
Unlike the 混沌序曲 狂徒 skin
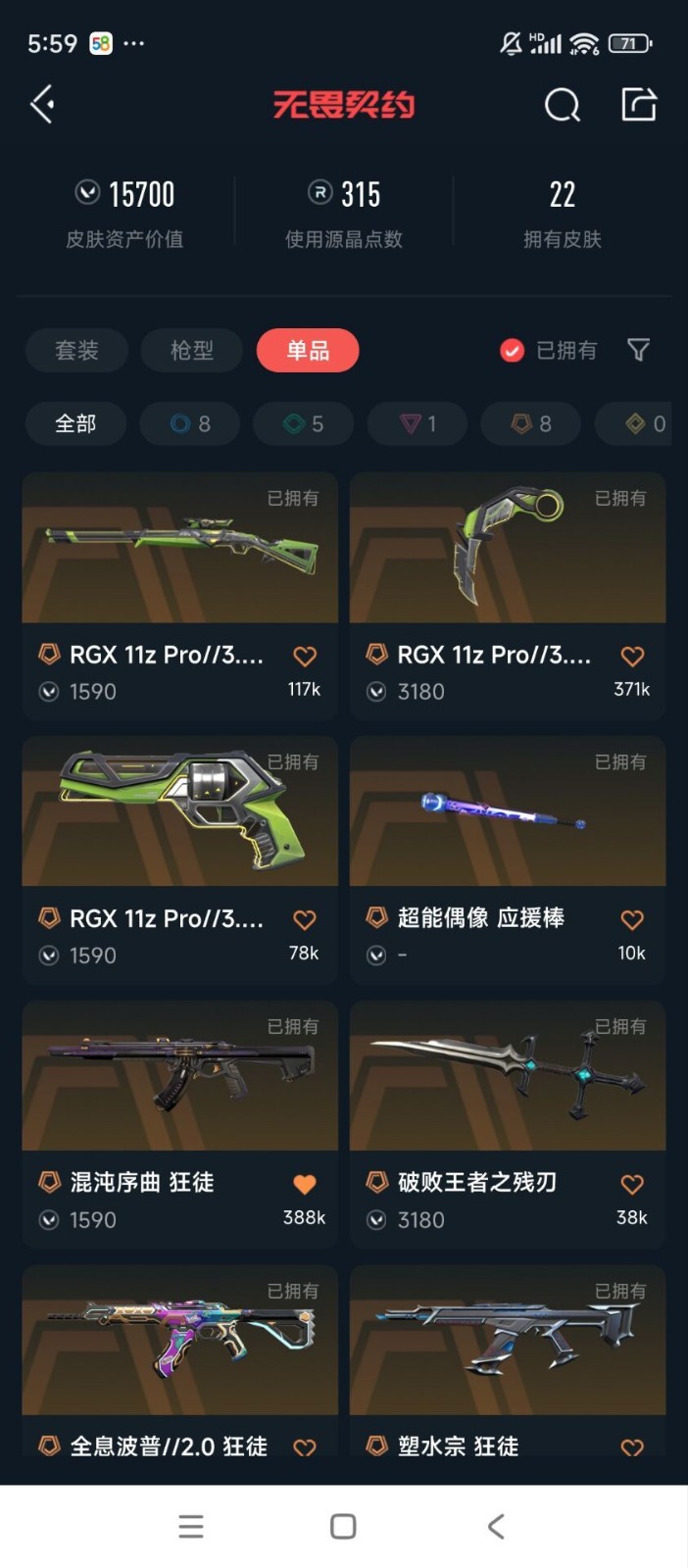pos(305,1184)
